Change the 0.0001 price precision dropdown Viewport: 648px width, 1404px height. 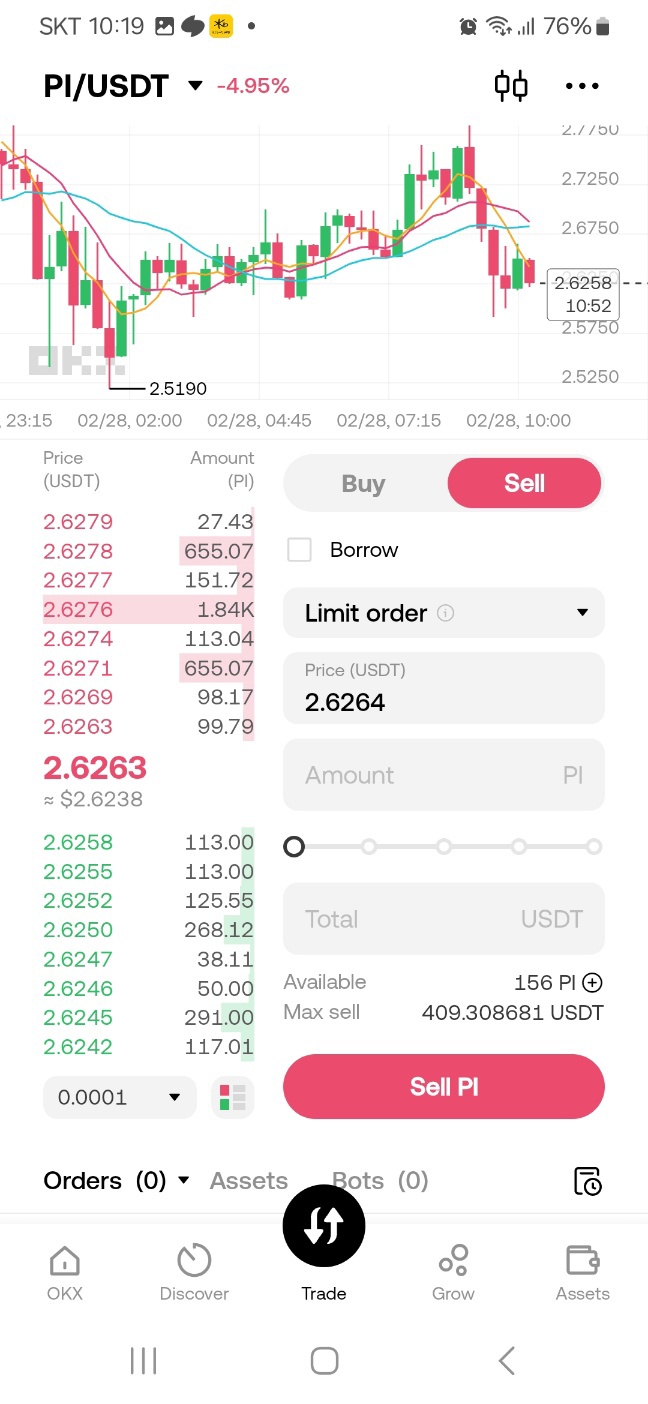coord(119,1097)
